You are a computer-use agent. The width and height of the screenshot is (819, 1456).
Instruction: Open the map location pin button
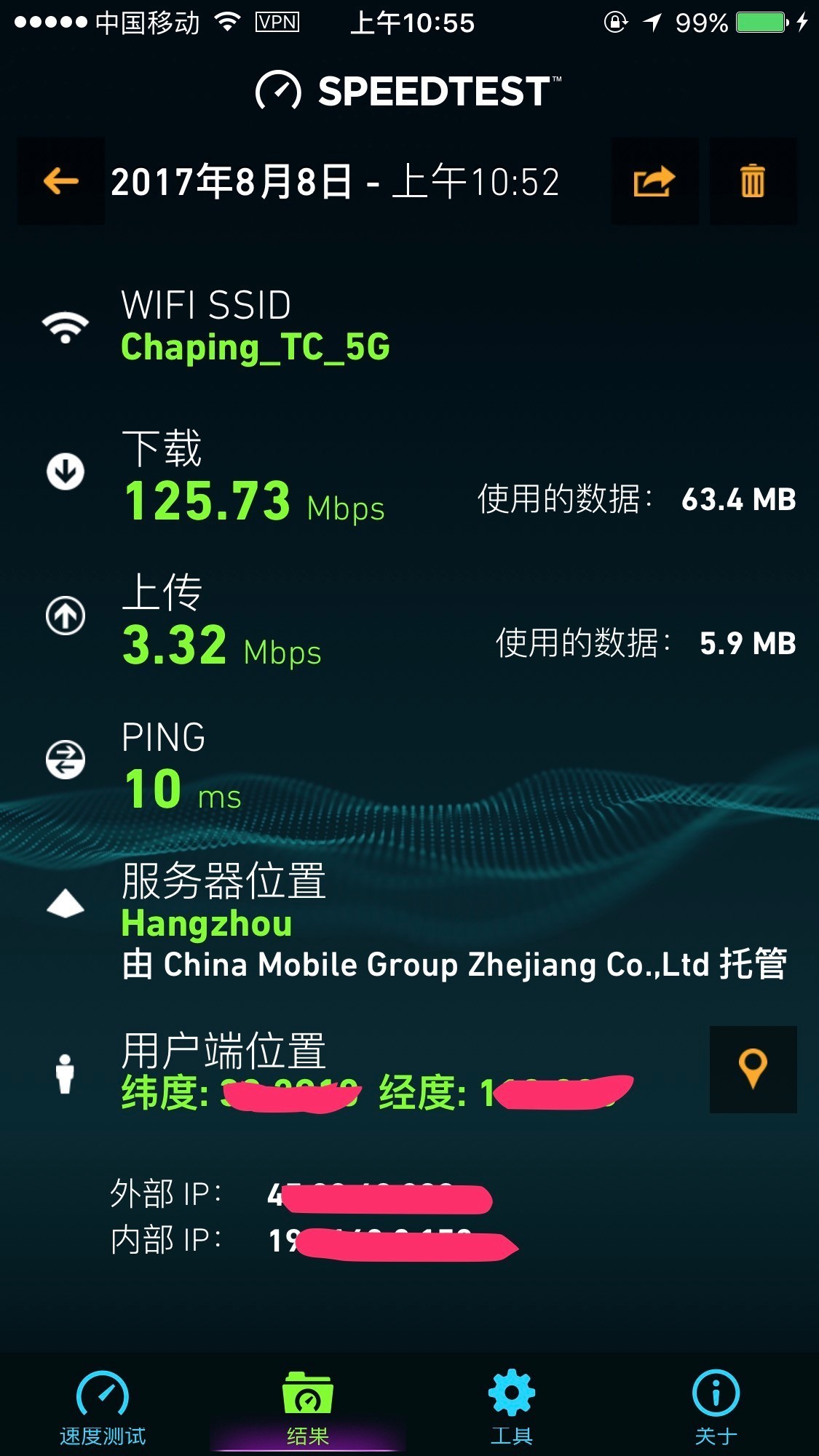pyautogui.click(x=753, y=1069)
